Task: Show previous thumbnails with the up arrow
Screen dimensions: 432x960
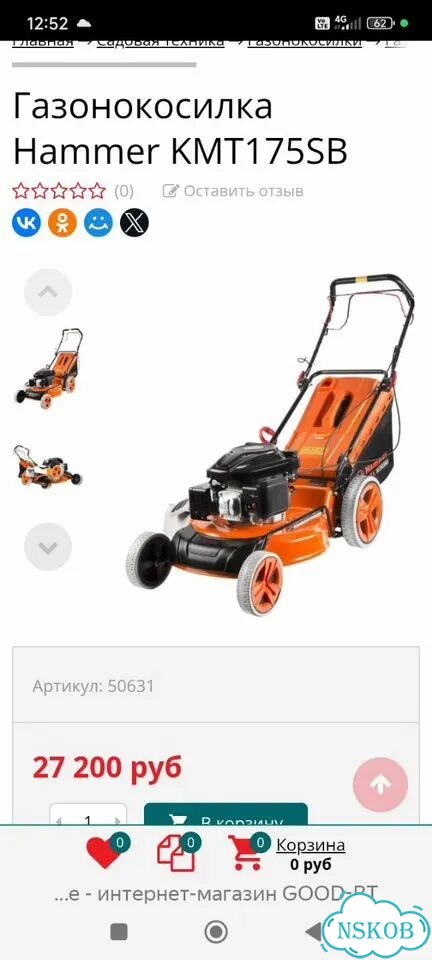Action: click(x=48, y=292)
